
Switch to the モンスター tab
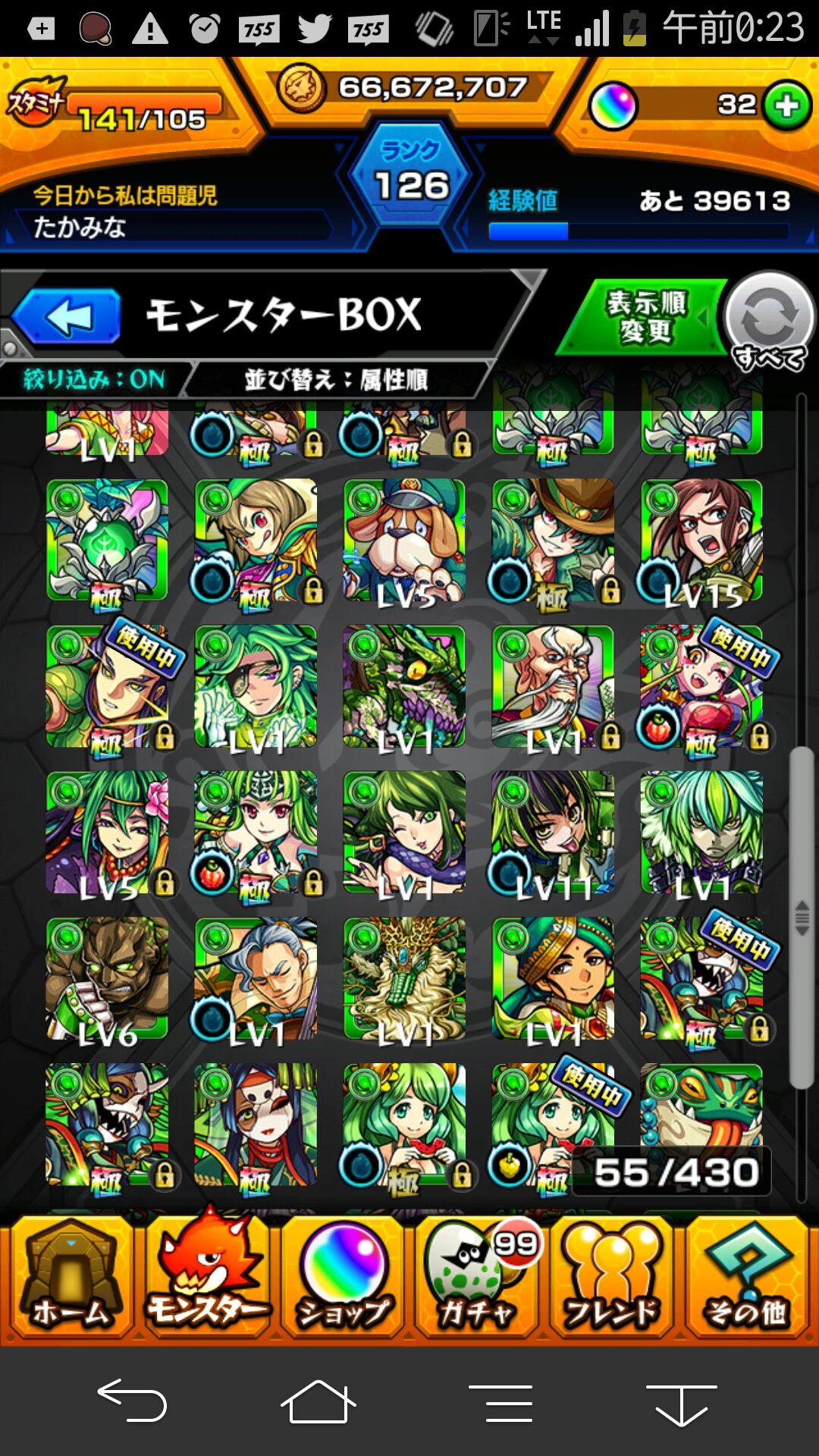[x=206, y=1276]
